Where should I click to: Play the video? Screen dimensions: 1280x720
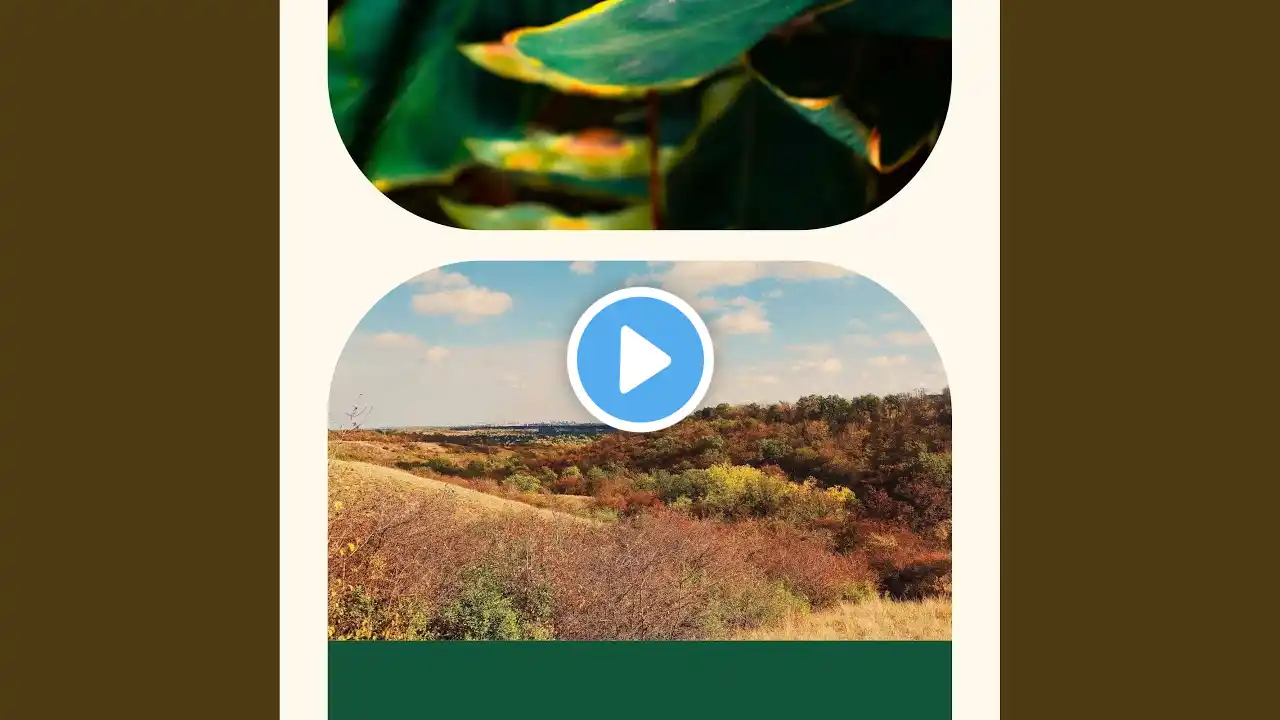tap(640, 359)
